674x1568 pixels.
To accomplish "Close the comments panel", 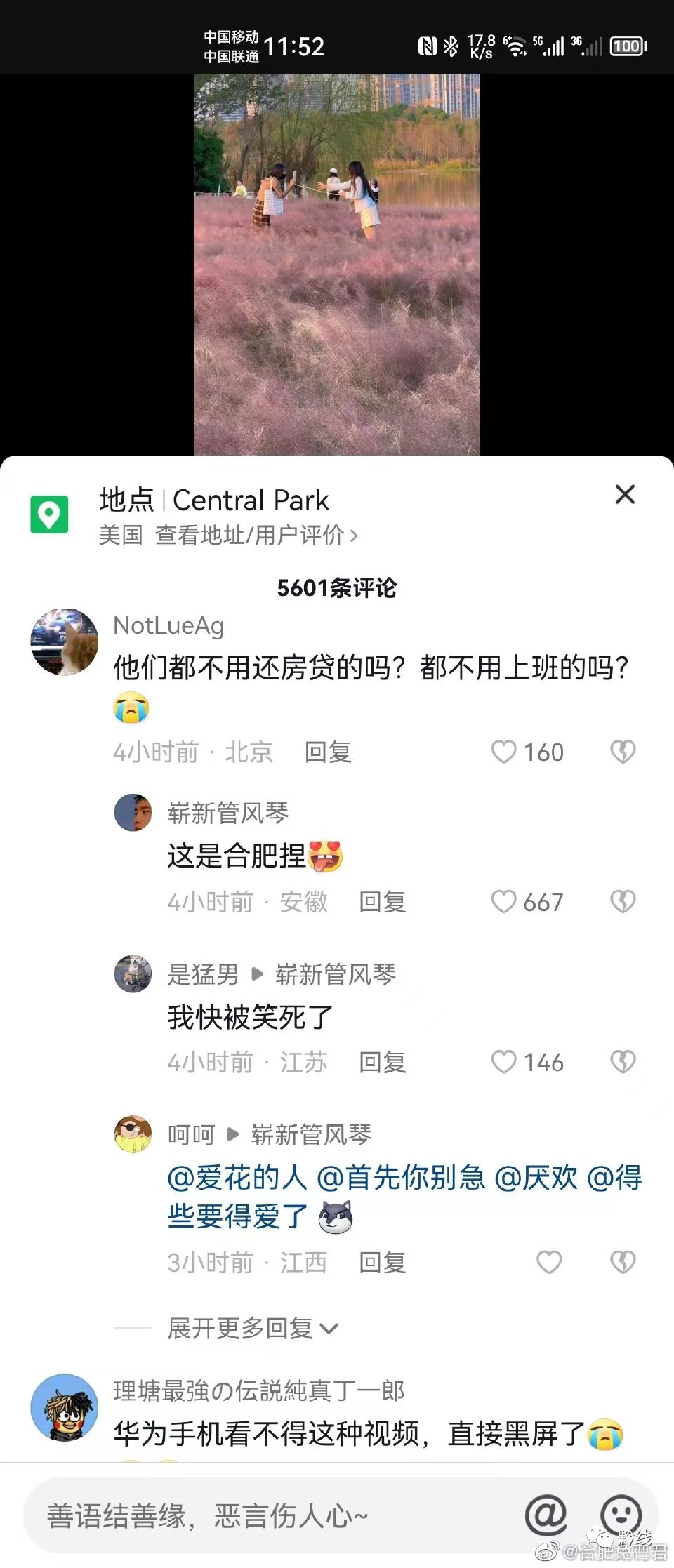I will (625, 495).
